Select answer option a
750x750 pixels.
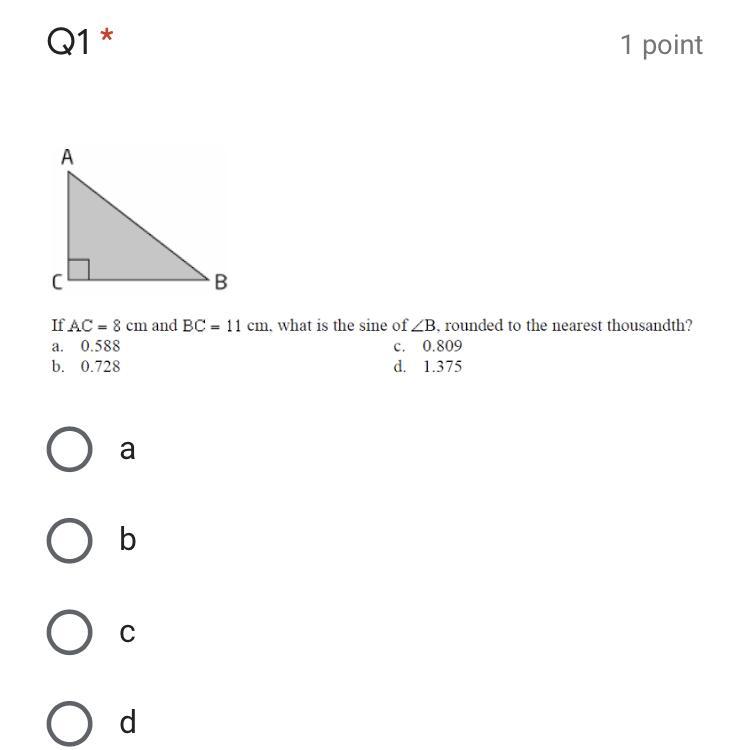click(70, 449)
